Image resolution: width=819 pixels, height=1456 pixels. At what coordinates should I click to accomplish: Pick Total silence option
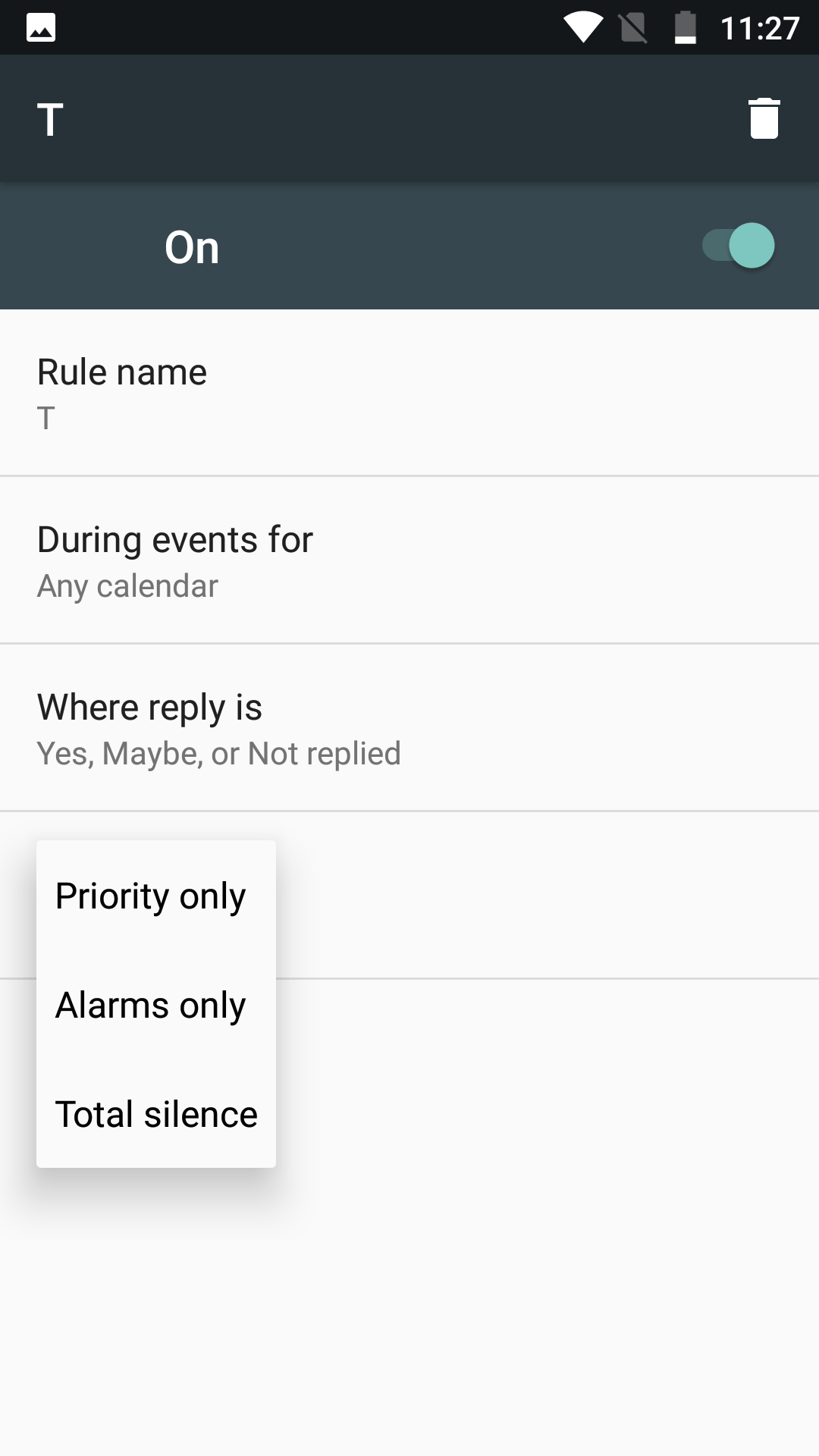pos(156,1114)
